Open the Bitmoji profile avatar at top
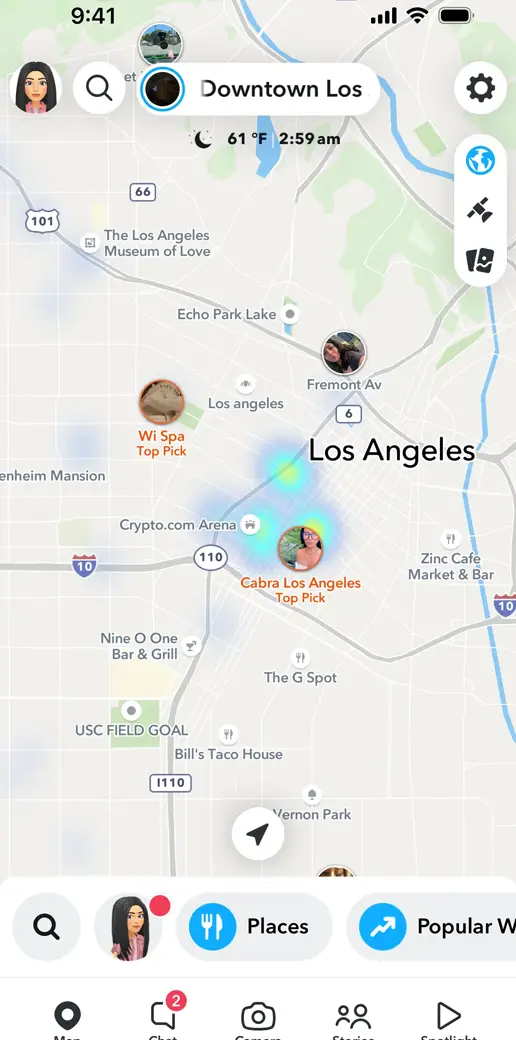The height and width of the screenshot is (1040, 516). (x=35, y=88)
